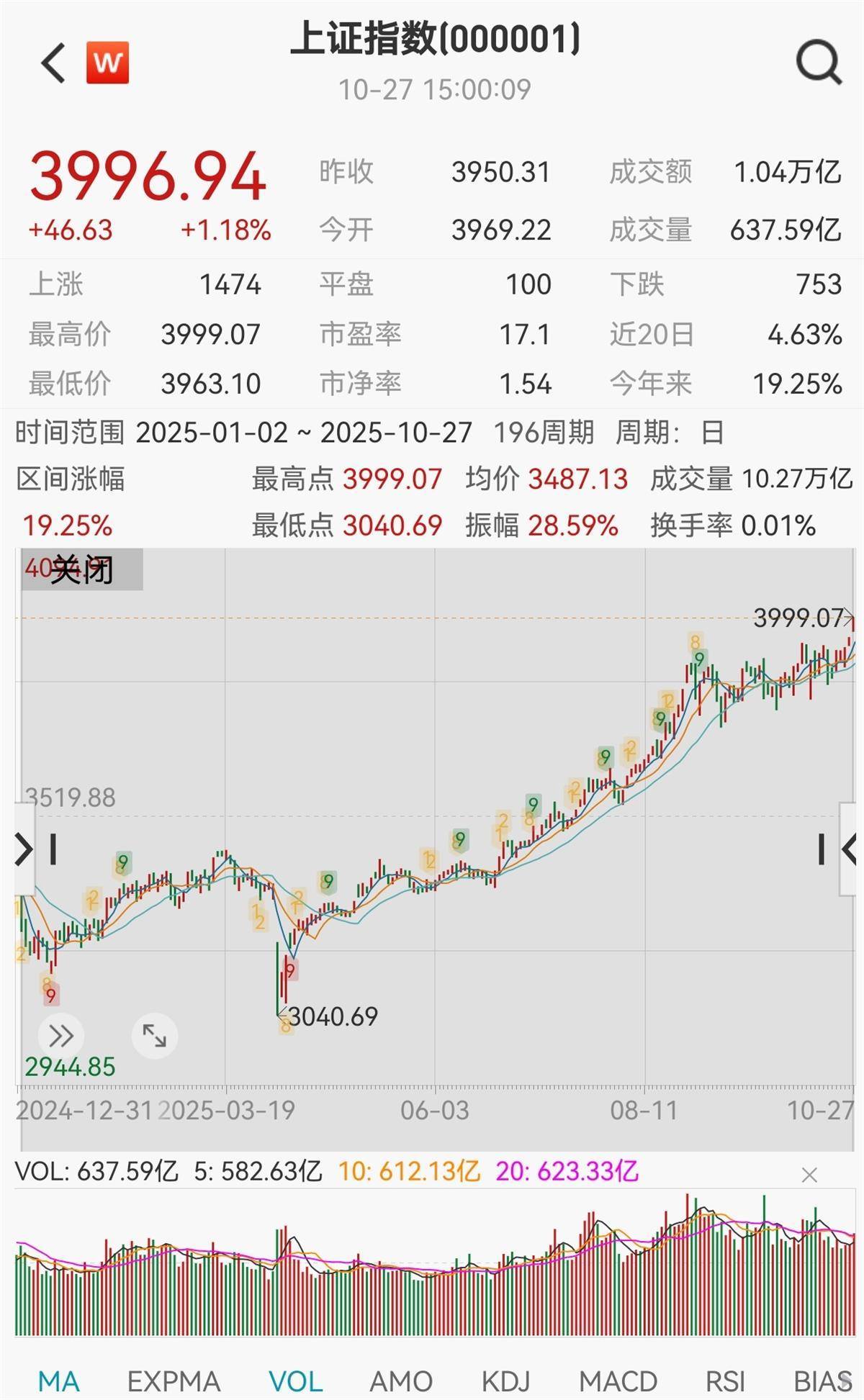Switch to the RSI indicator

(725, 1381)
